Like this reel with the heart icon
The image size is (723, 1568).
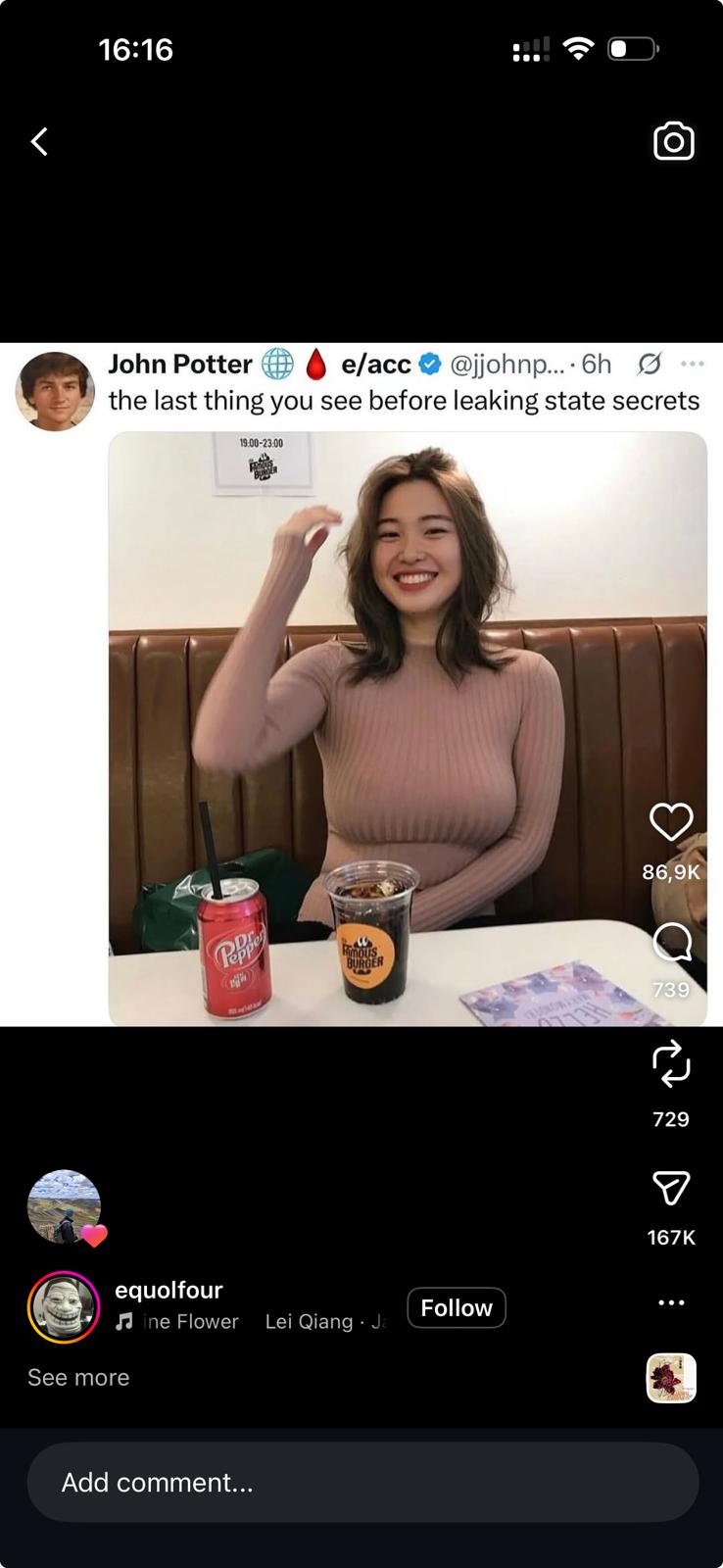[x=671, y=821]
